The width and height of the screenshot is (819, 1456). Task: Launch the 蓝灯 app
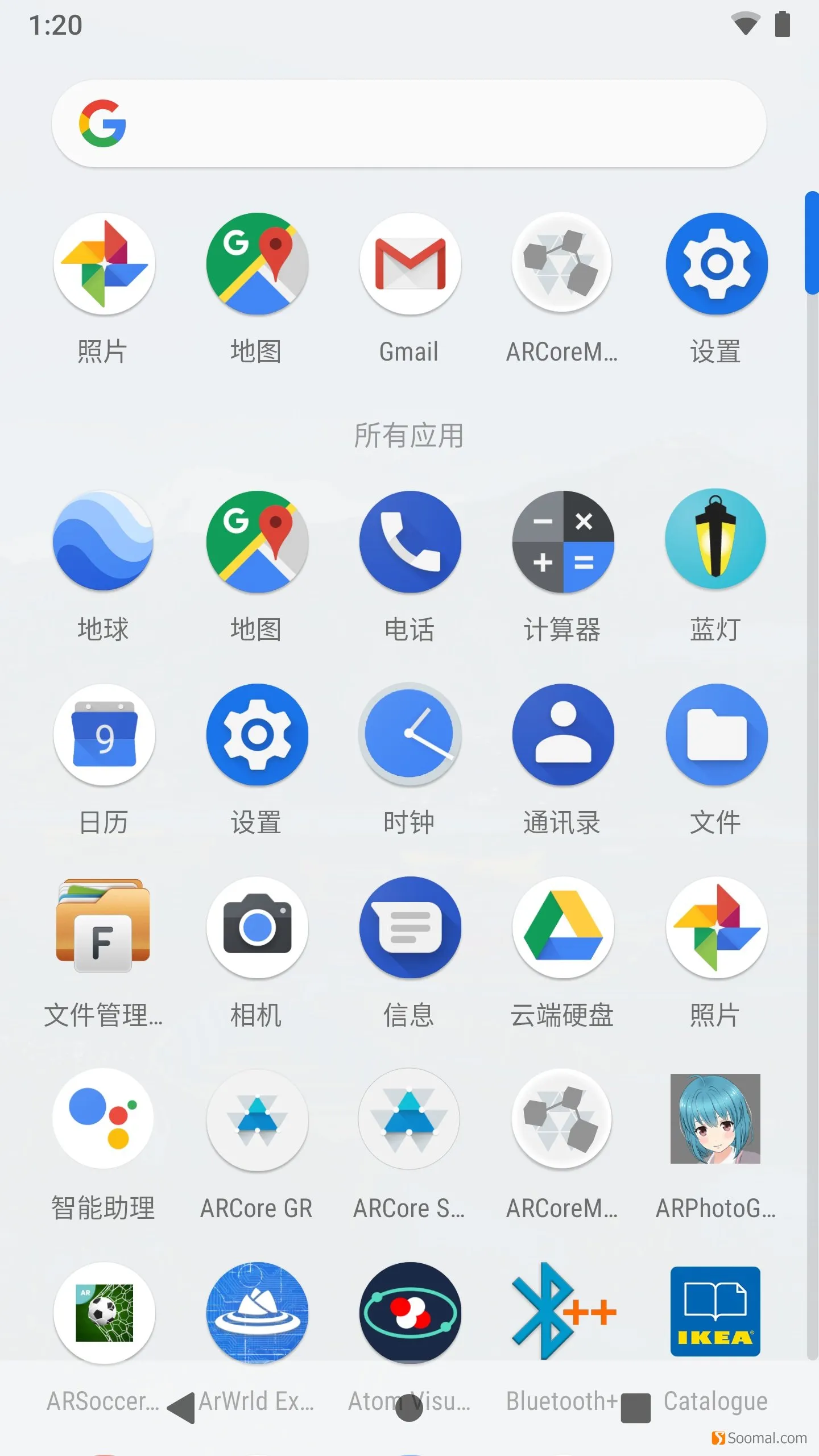(x=715, y=541)
